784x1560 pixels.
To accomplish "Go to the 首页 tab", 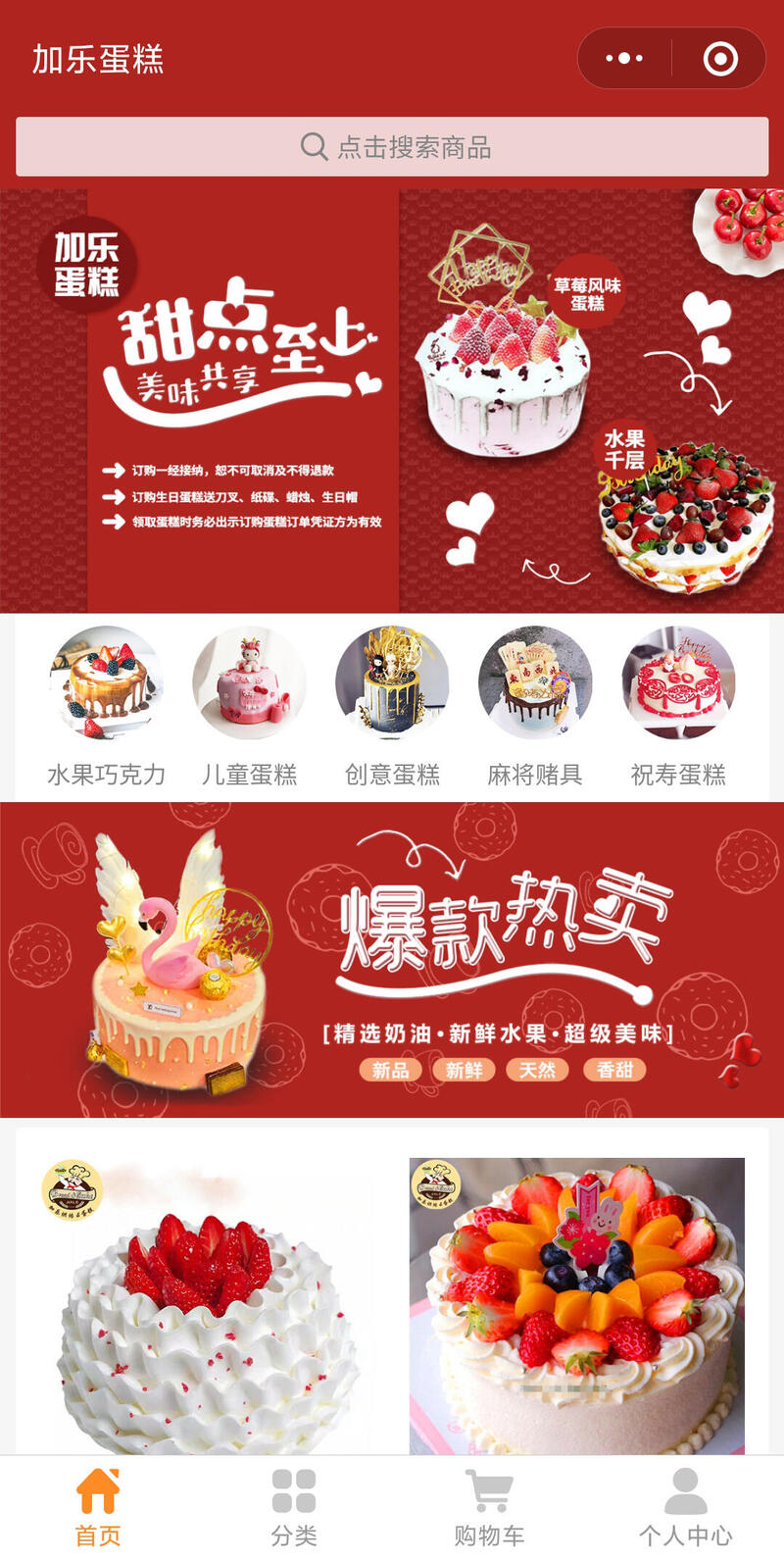I will pyautogui.click(x=98, y=1507).
